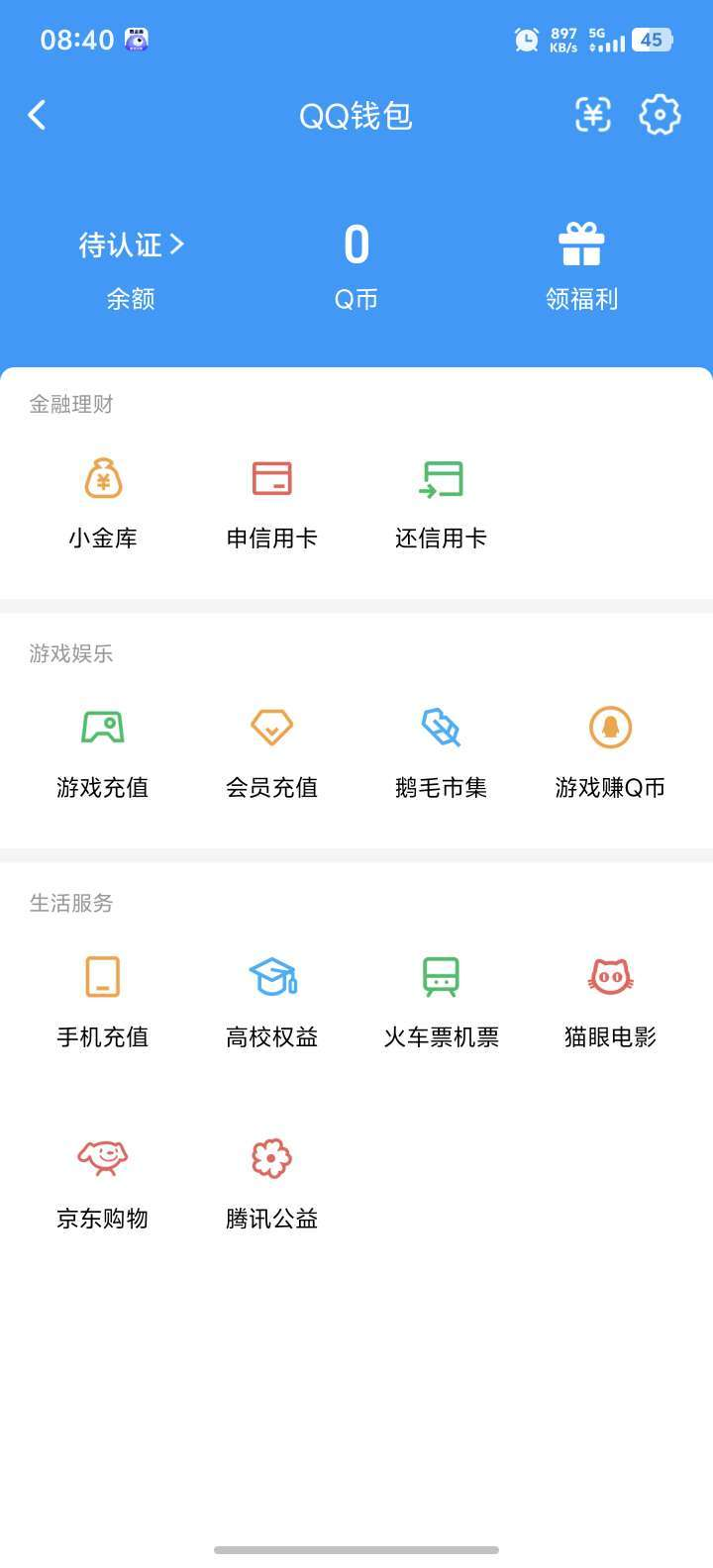
Task: Go back with the back arrow
Action: (38, 115)
